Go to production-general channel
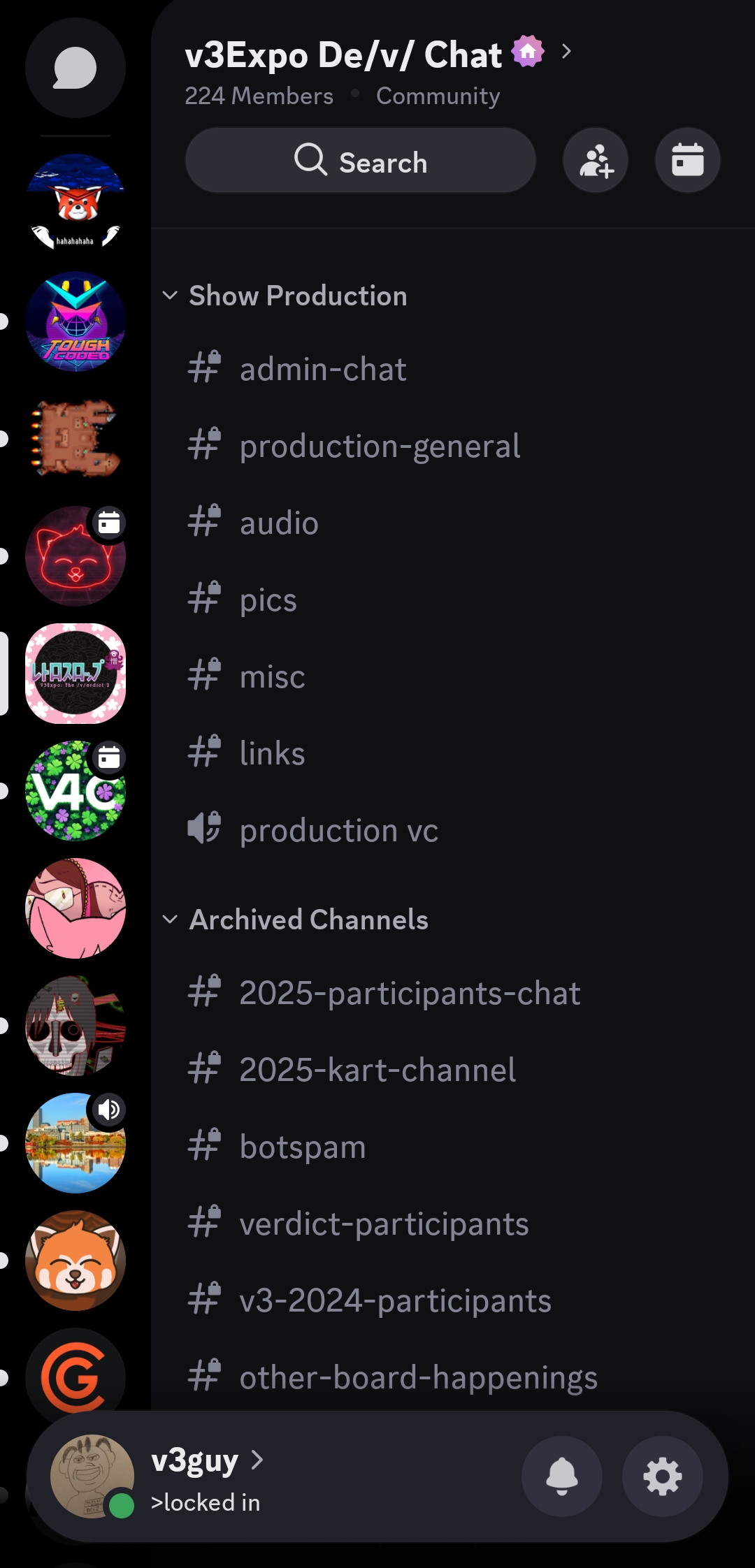755x1568 pixels. pyautogui.click(x=380, y=446)
